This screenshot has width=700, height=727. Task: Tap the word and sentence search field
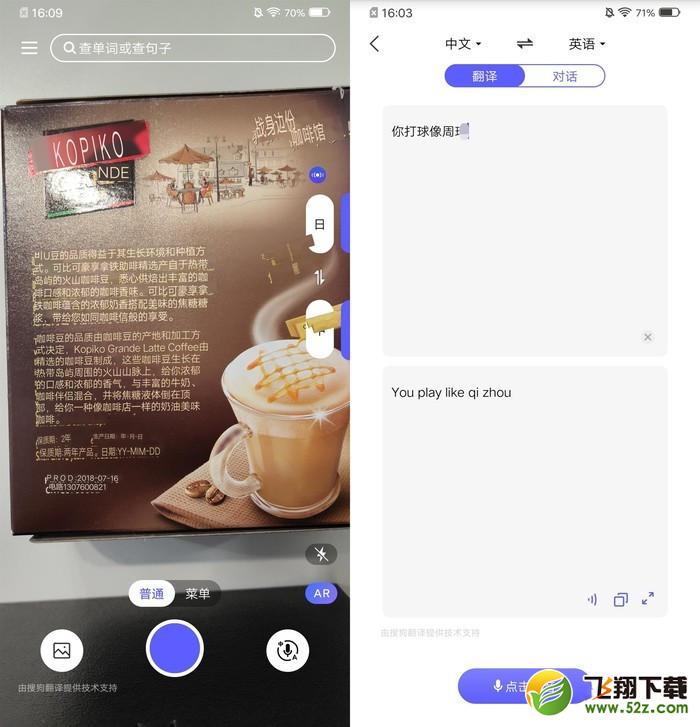tap(193, 48)
